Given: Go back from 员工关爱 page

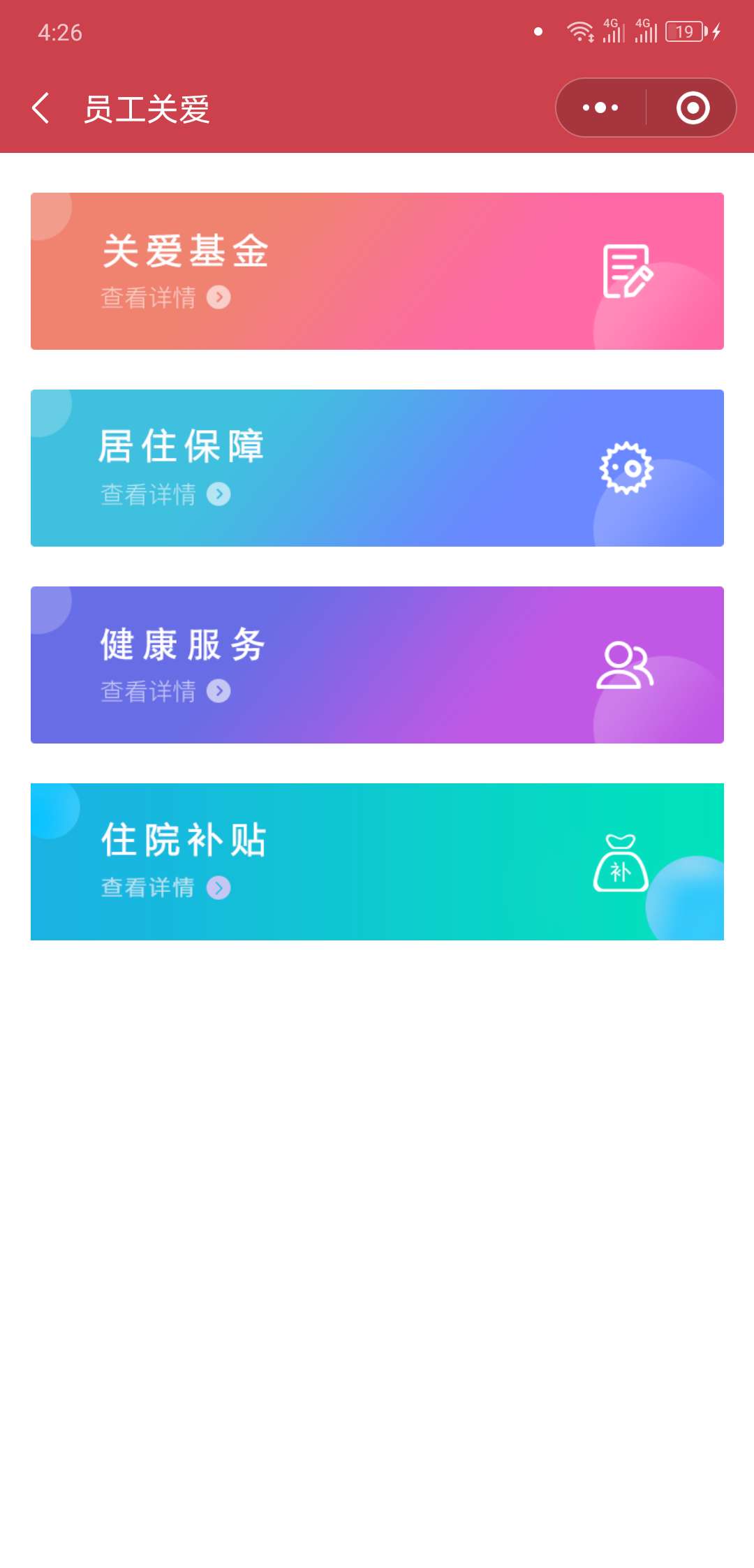Looking at the screenshot, I should 40,108.
